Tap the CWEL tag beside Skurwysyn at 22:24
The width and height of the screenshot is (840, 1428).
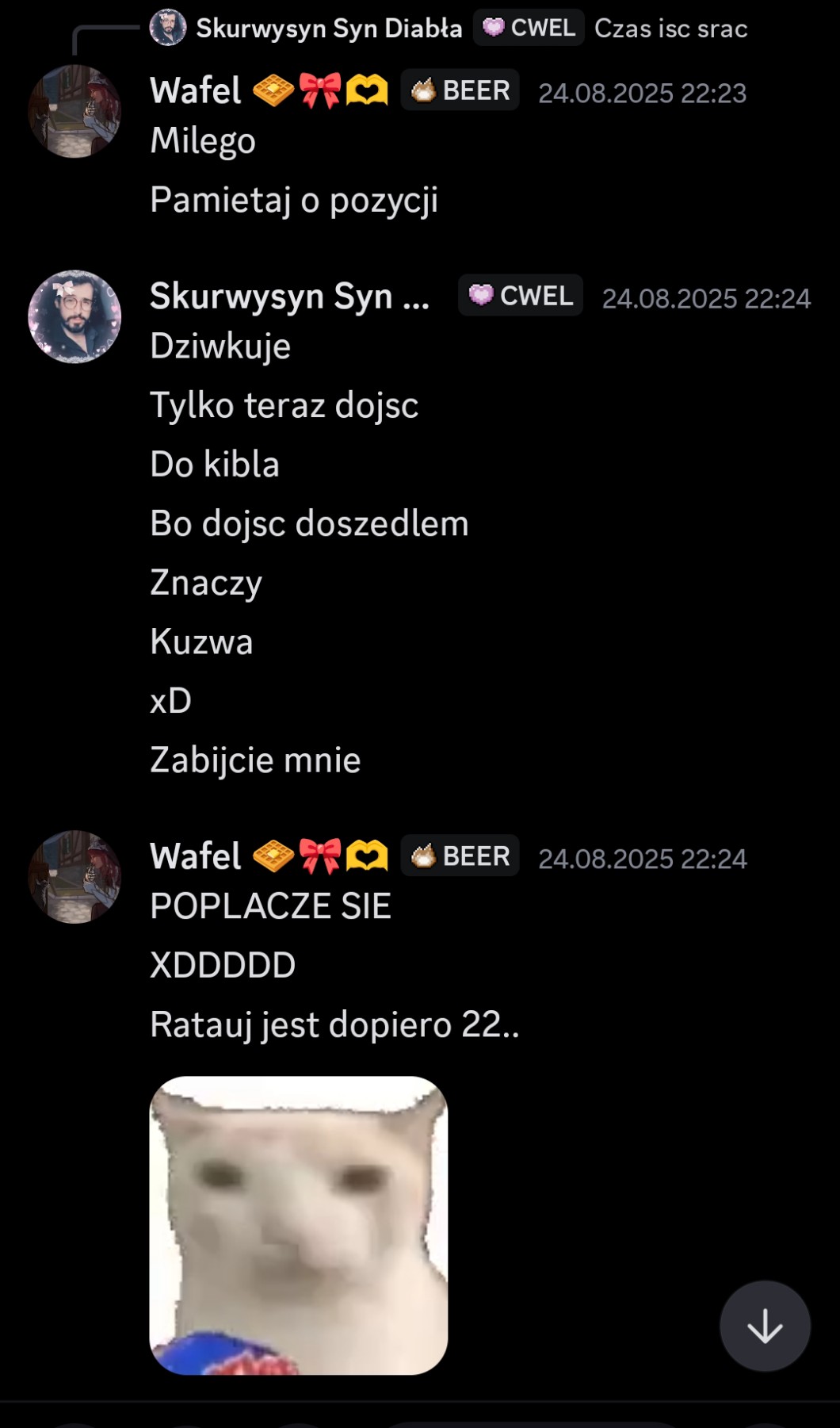pyautogui.click(x=521, y=296)
